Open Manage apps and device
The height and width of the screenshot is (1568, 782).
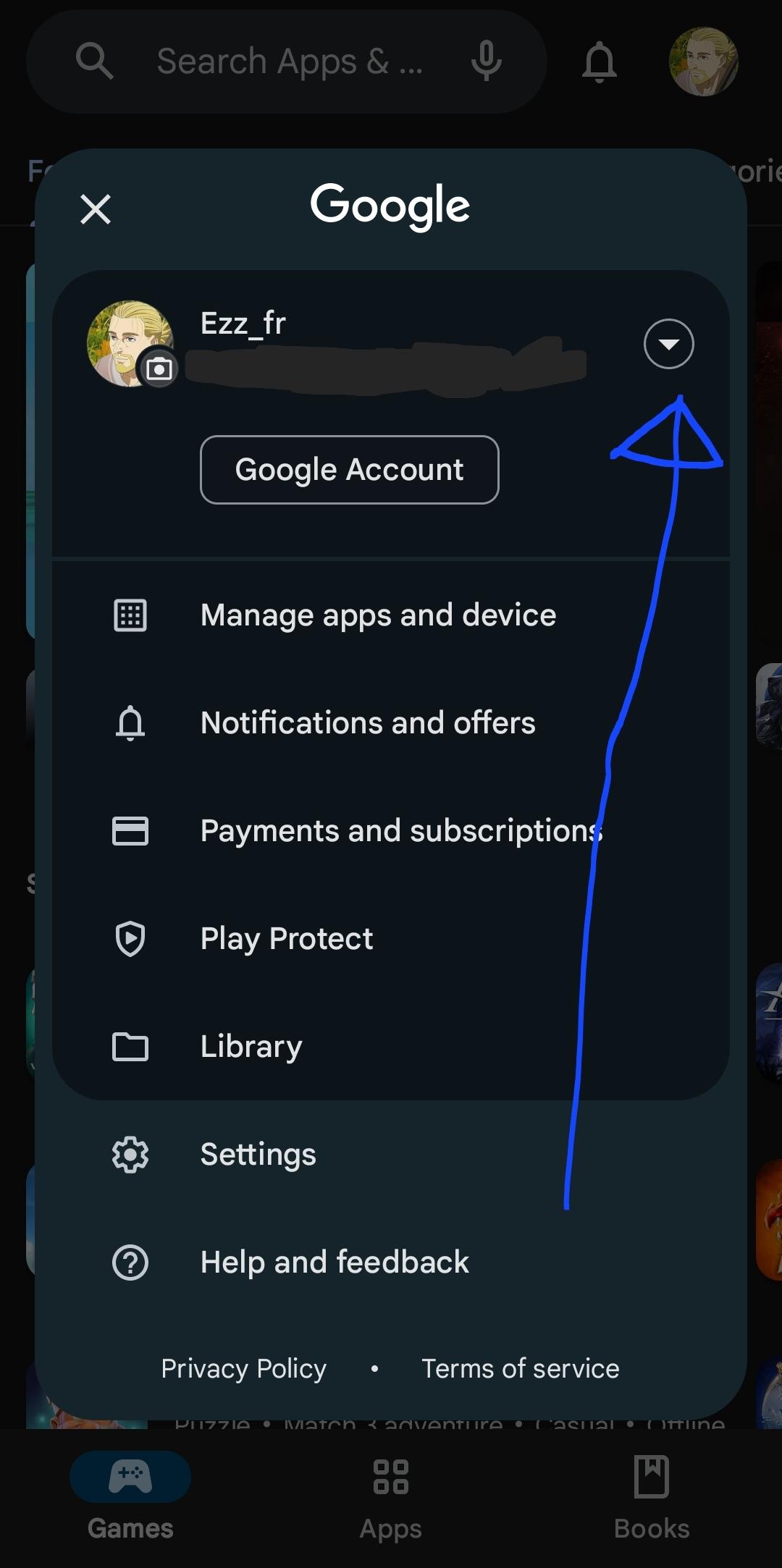click(x=377, y=615)
